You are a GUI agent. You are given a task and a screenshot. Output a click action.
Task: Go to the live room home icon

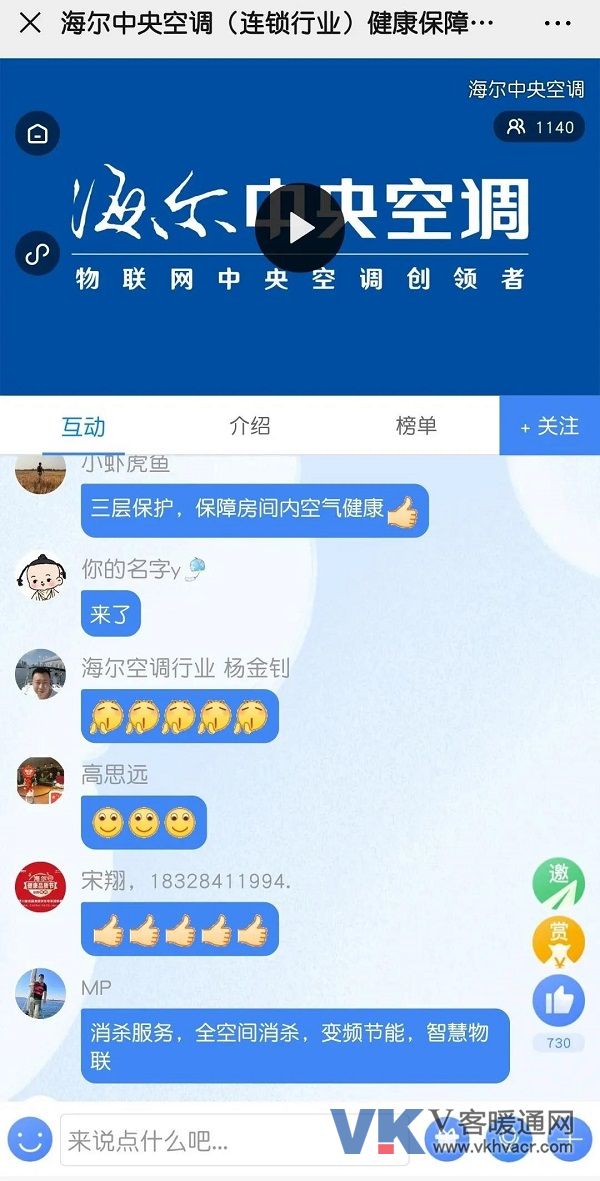[38, 134]
